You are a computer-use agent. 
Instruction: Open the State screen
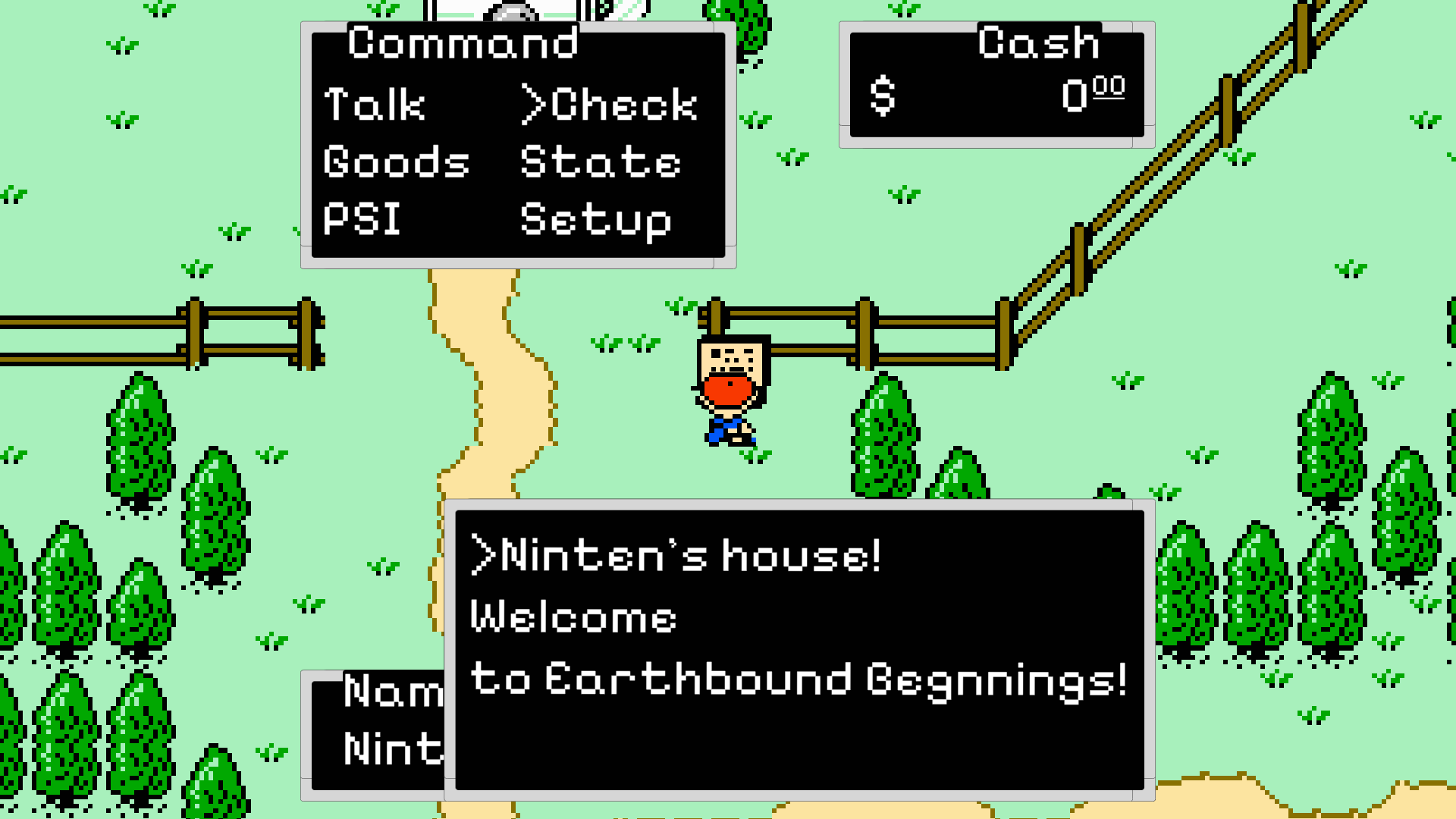[601, 162]
